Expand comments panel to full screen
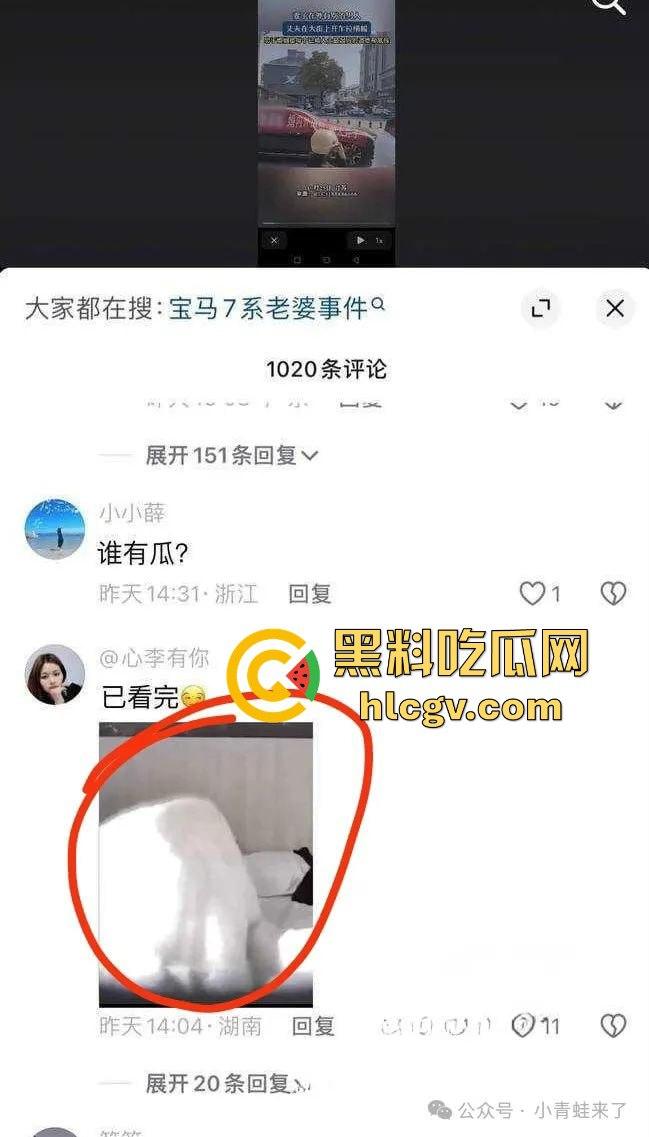 click(541, 309)
